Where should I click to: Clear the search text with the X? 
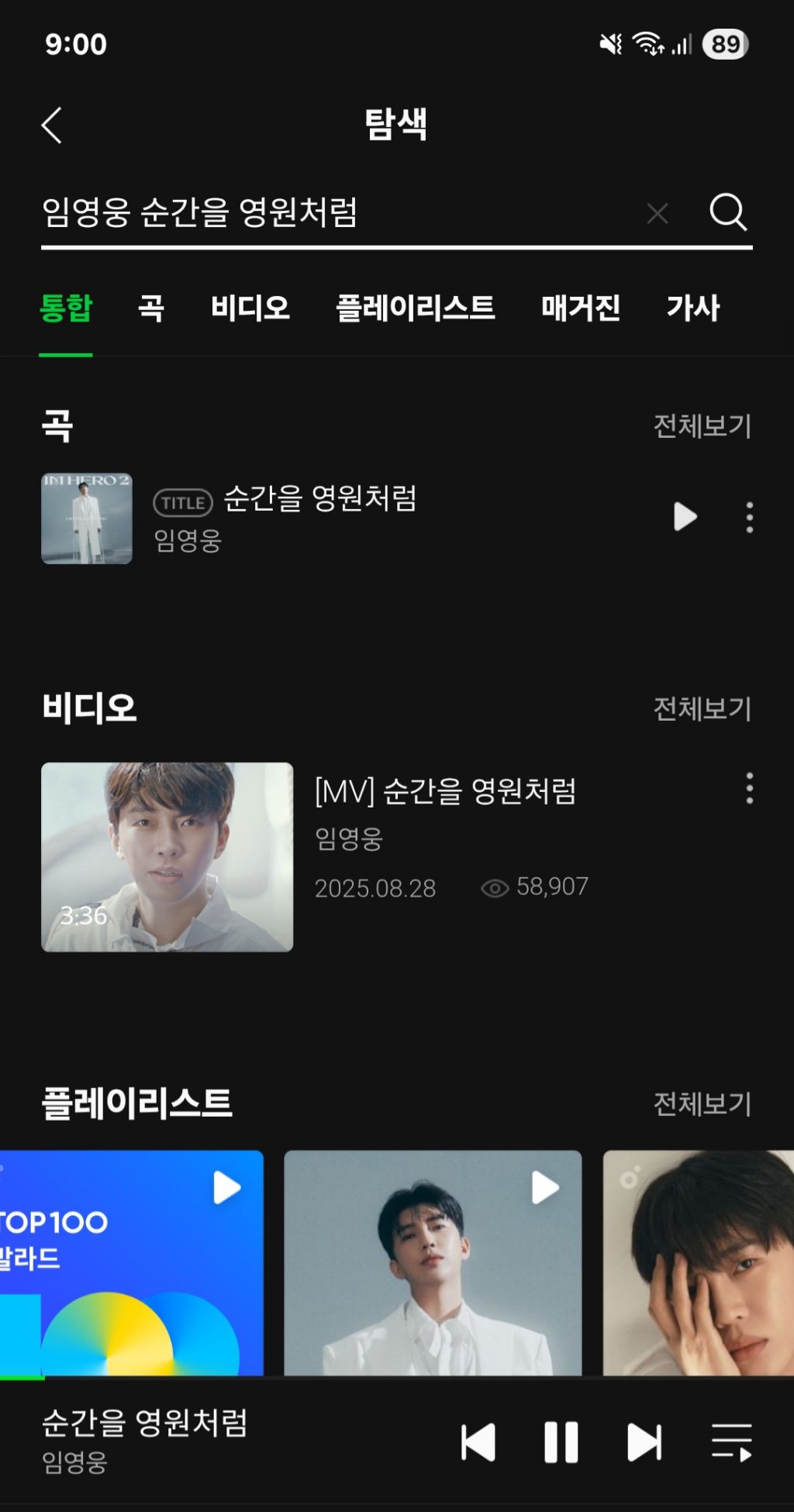tap(658, 213)
